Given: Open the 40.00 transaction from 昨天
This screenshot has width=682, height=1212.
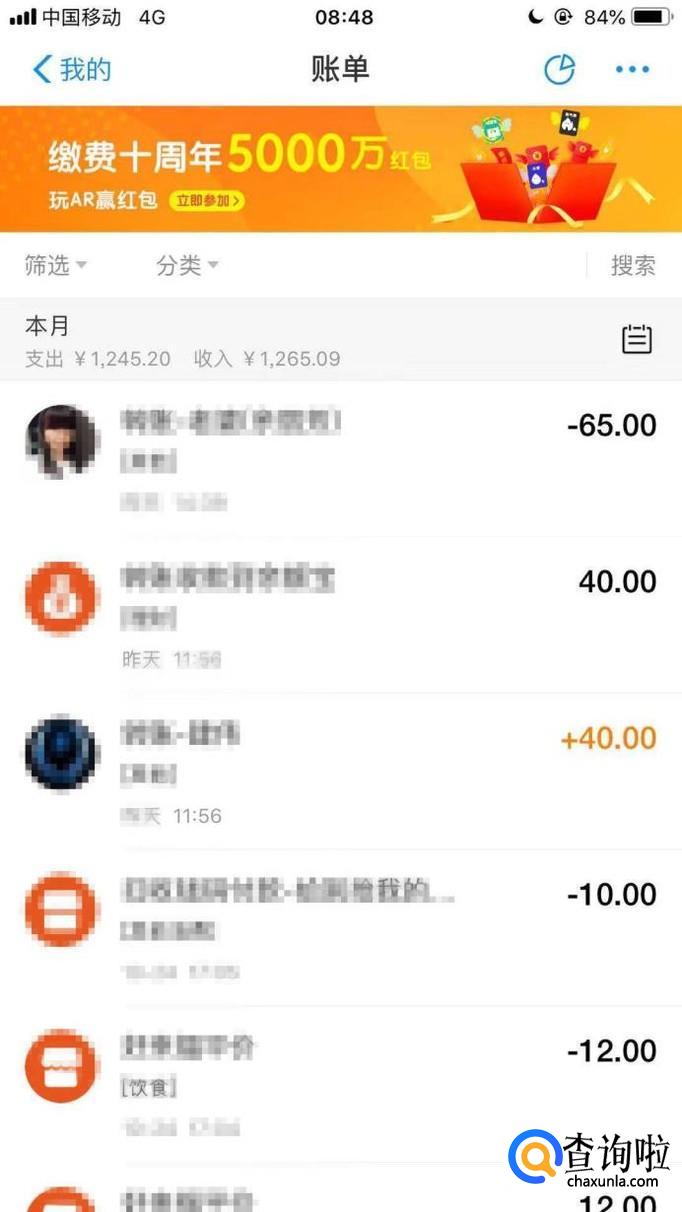Looking at the screenshot, I should 340,614.
